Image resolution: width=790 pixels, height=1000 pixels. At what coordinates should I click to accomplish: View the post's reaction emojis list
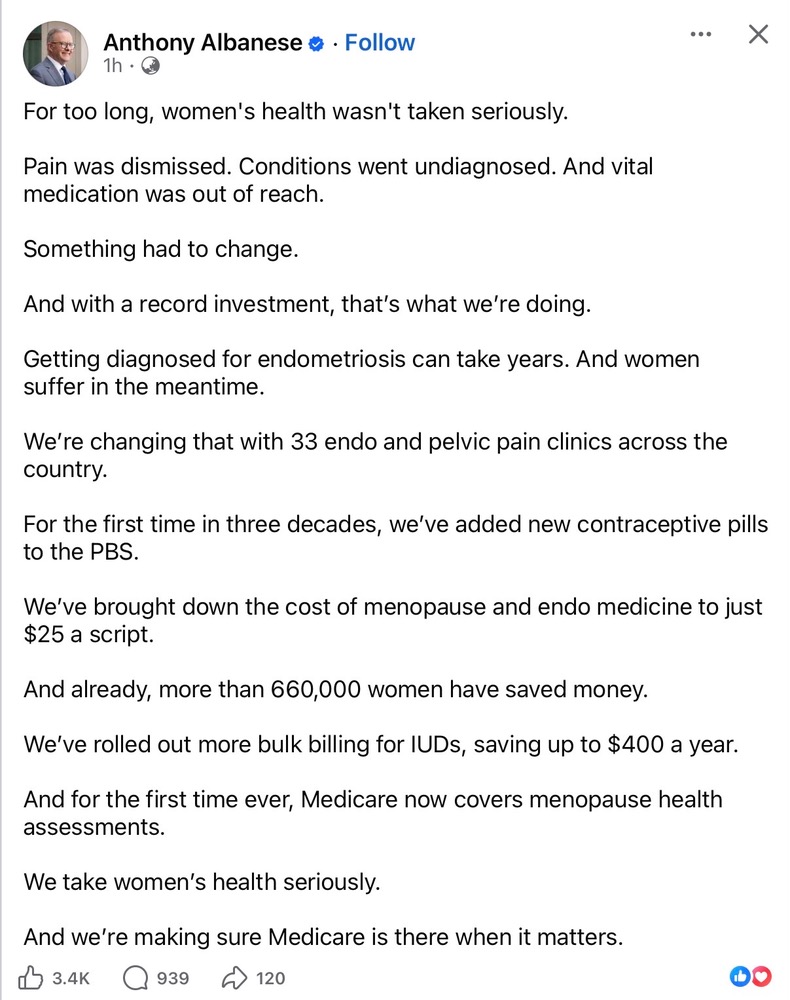click(752, 977)
